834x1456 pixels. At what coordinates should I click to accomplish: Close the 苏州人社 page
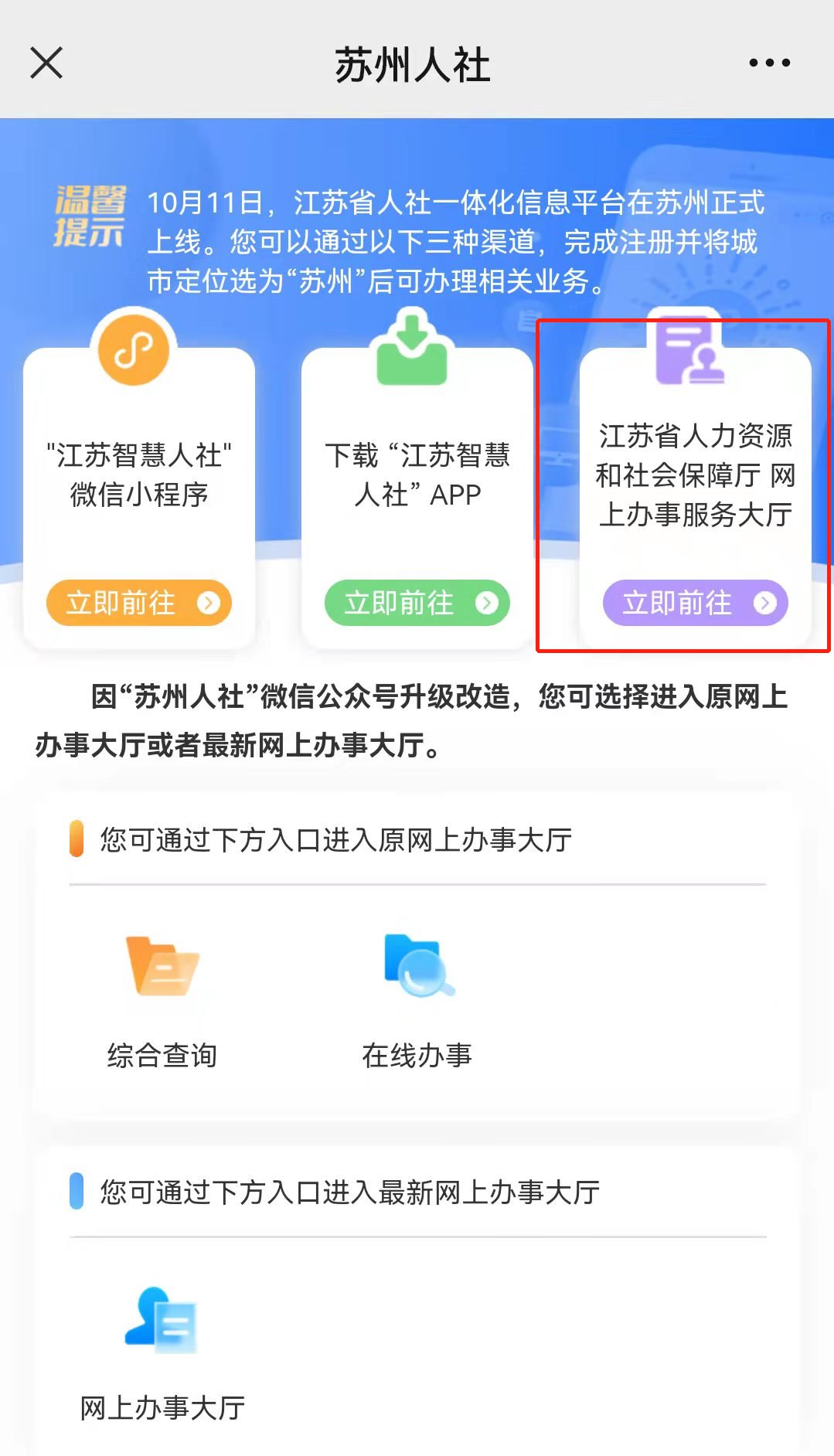[46, 63]
